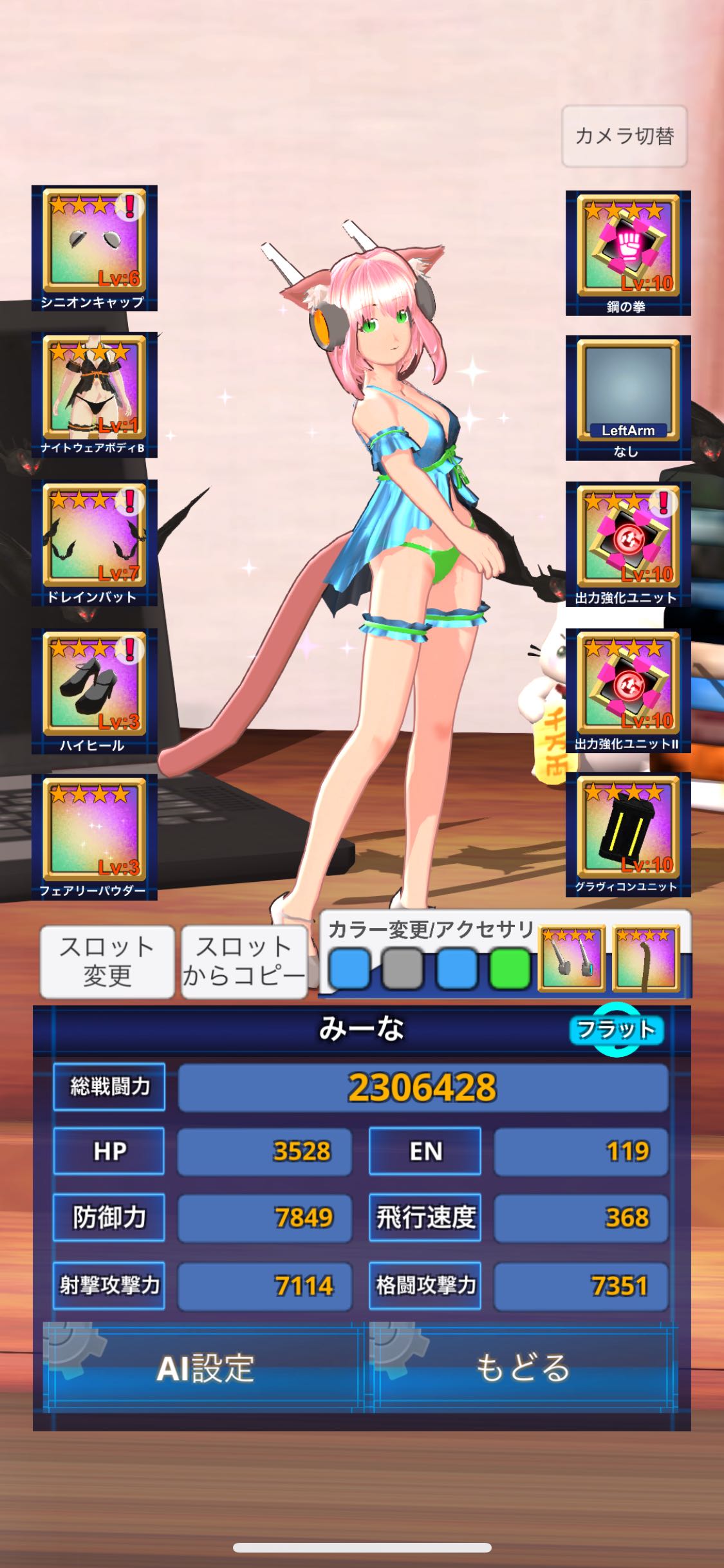
Task: Open the ハイヒール leg equipment slot
Action: [x=94, y=690]
